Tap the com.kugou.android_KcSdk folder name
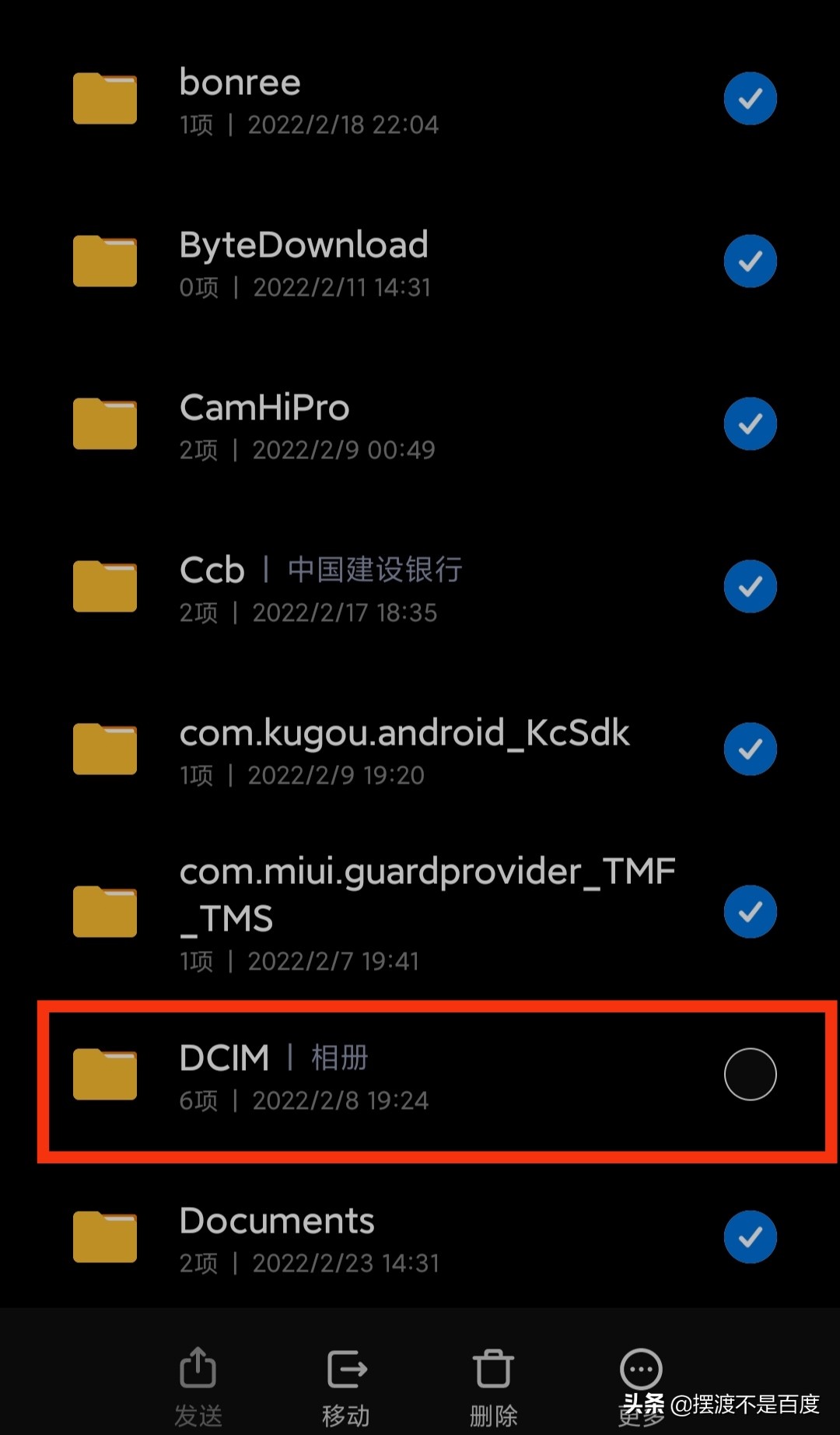This screenshot has height=1435, width=840. pyautogui.click(x=403, y=732)
